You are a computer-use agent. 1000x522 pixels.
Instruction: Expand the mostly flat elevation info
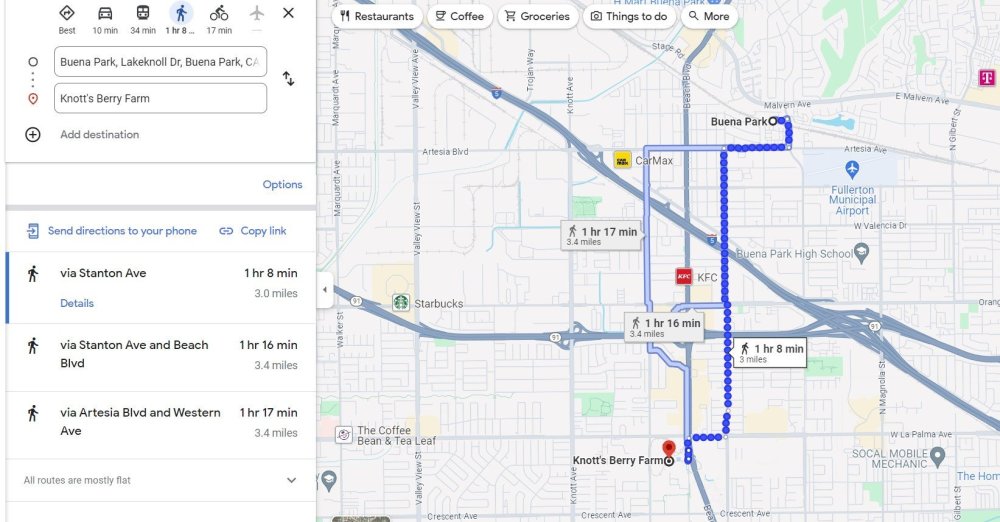pos(291,480)
